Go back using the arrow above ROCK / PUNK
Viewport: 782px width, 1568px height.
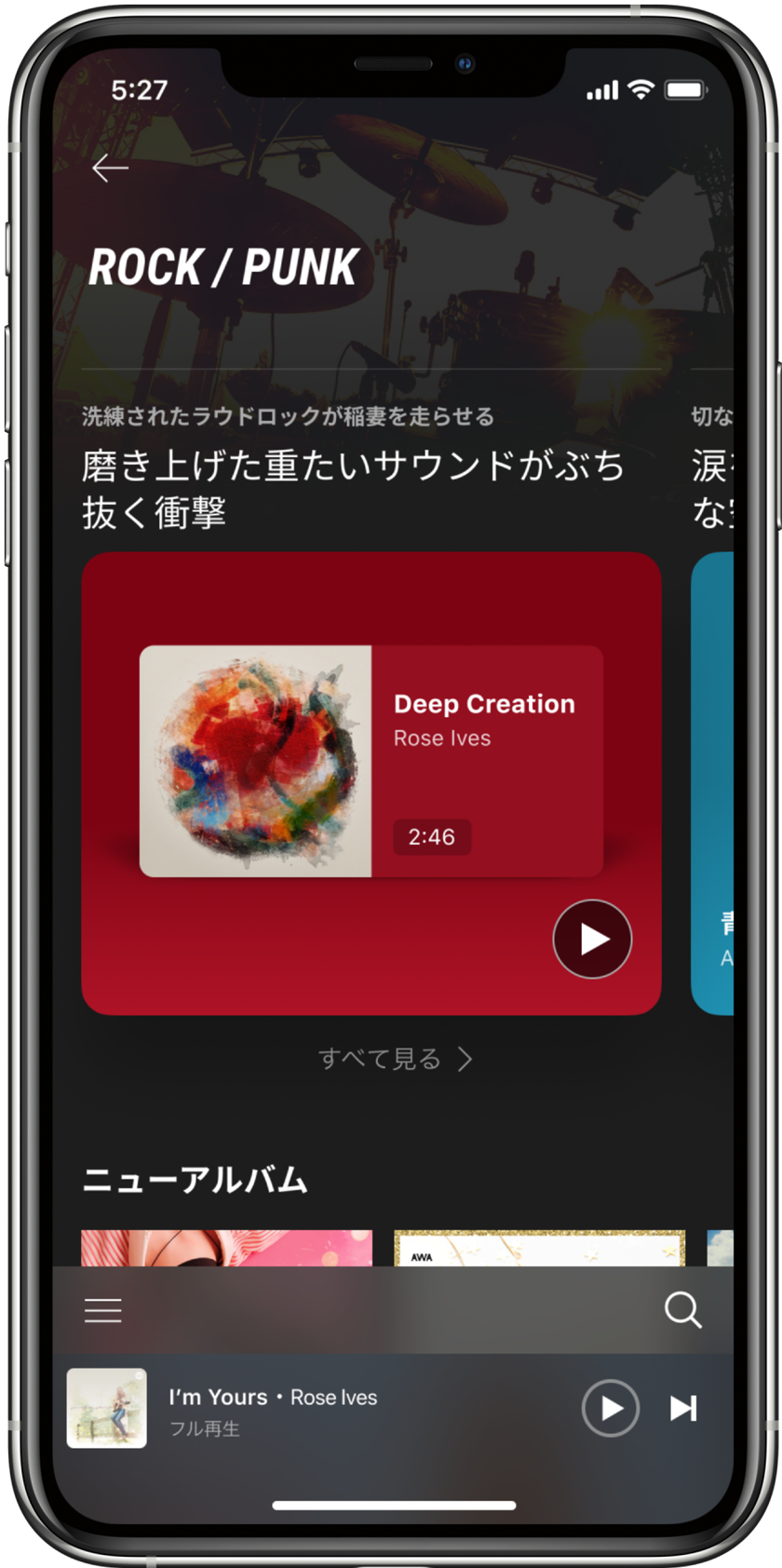tap(110, 169)
